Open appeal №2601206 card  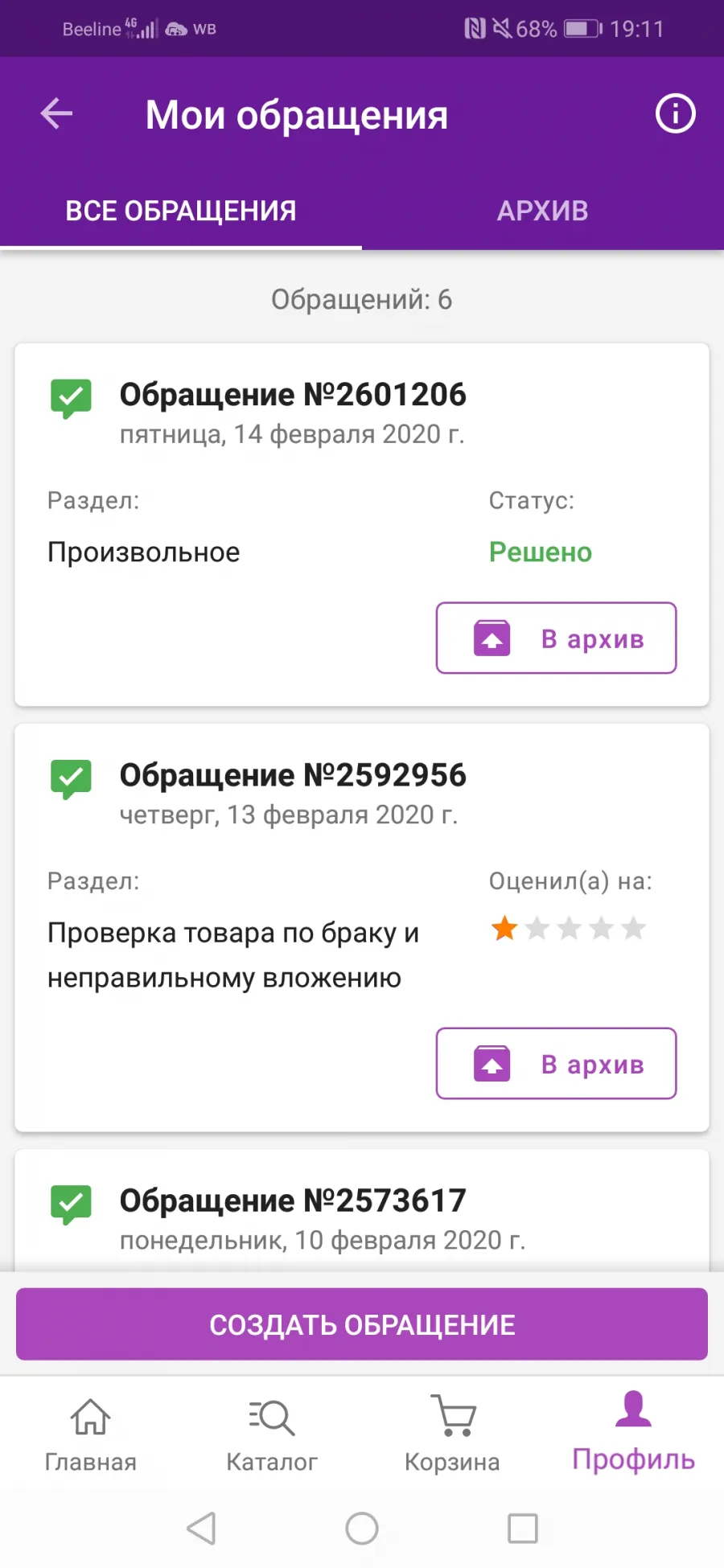click(362, 525)
